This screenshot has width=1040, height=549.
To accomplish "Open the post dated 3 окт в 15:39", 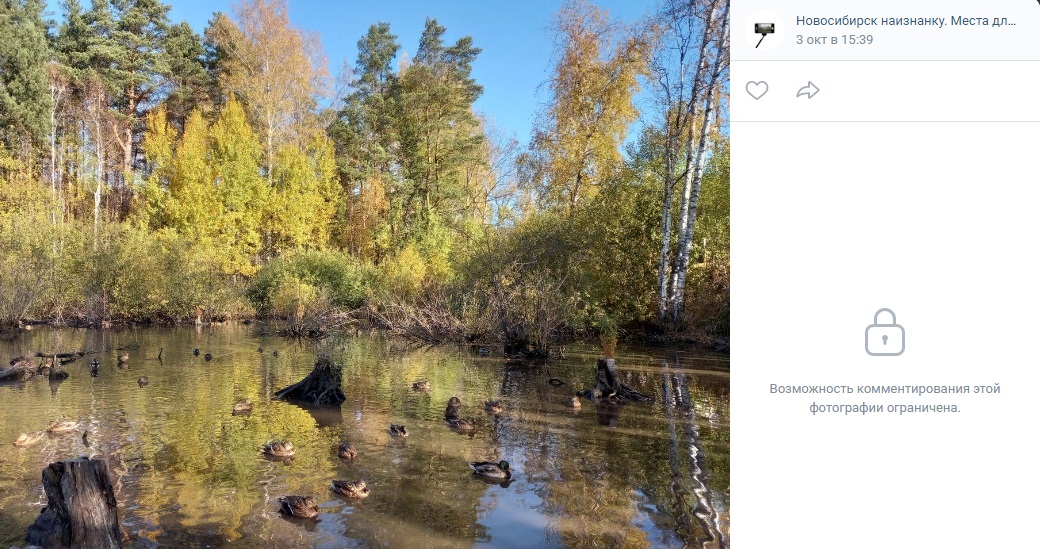I will tap(834, 40).
